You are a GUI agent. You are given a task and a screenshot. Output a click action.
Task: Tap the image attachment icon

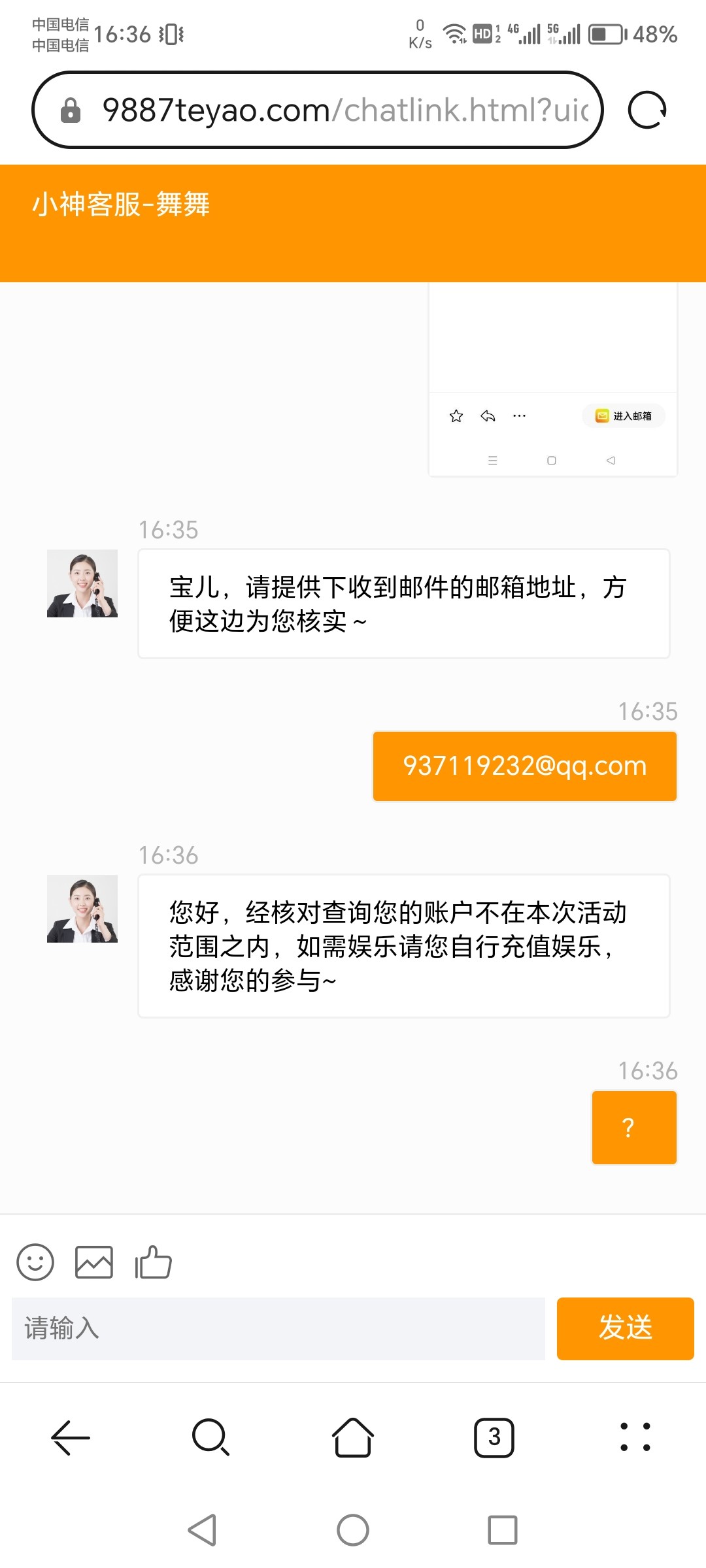tap(95, 1262)
